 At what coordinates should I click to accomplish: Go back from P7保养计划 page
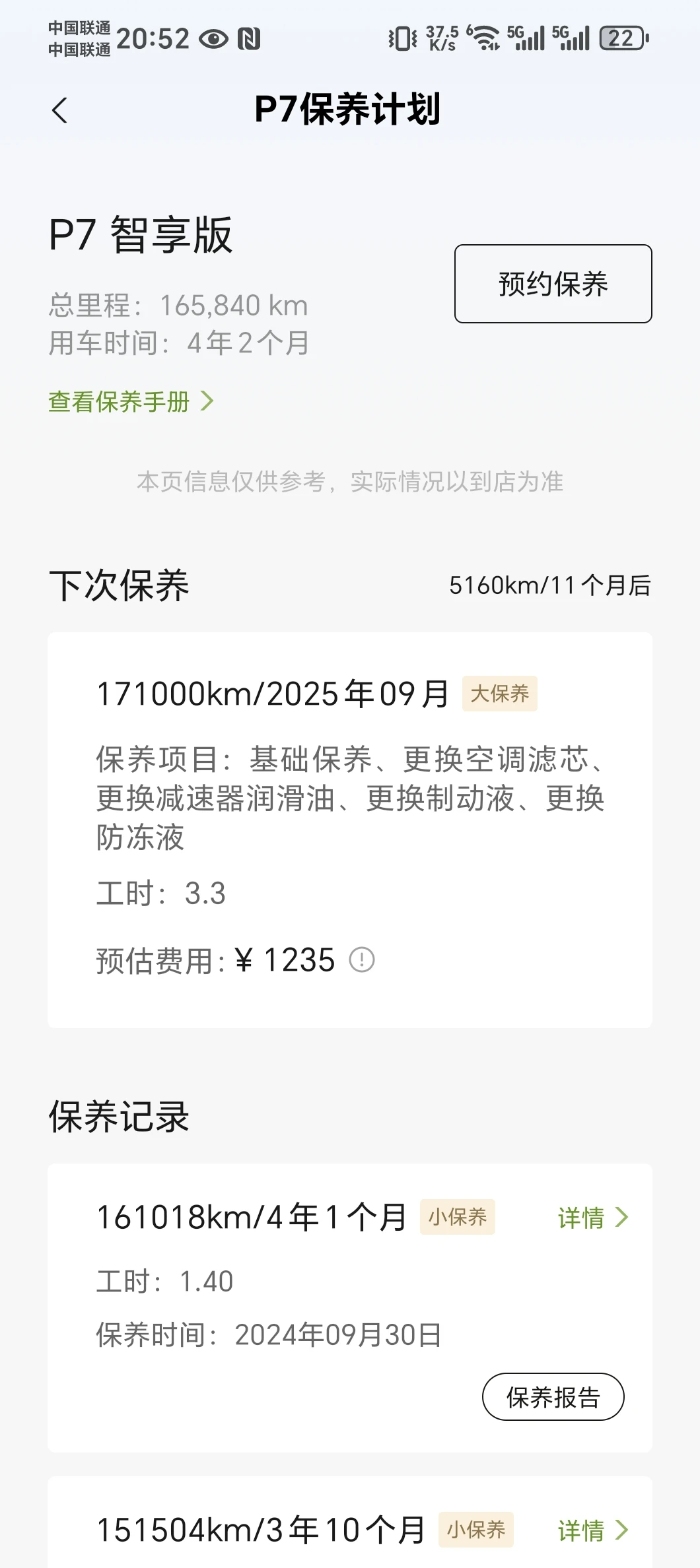(x=59, y=110)
